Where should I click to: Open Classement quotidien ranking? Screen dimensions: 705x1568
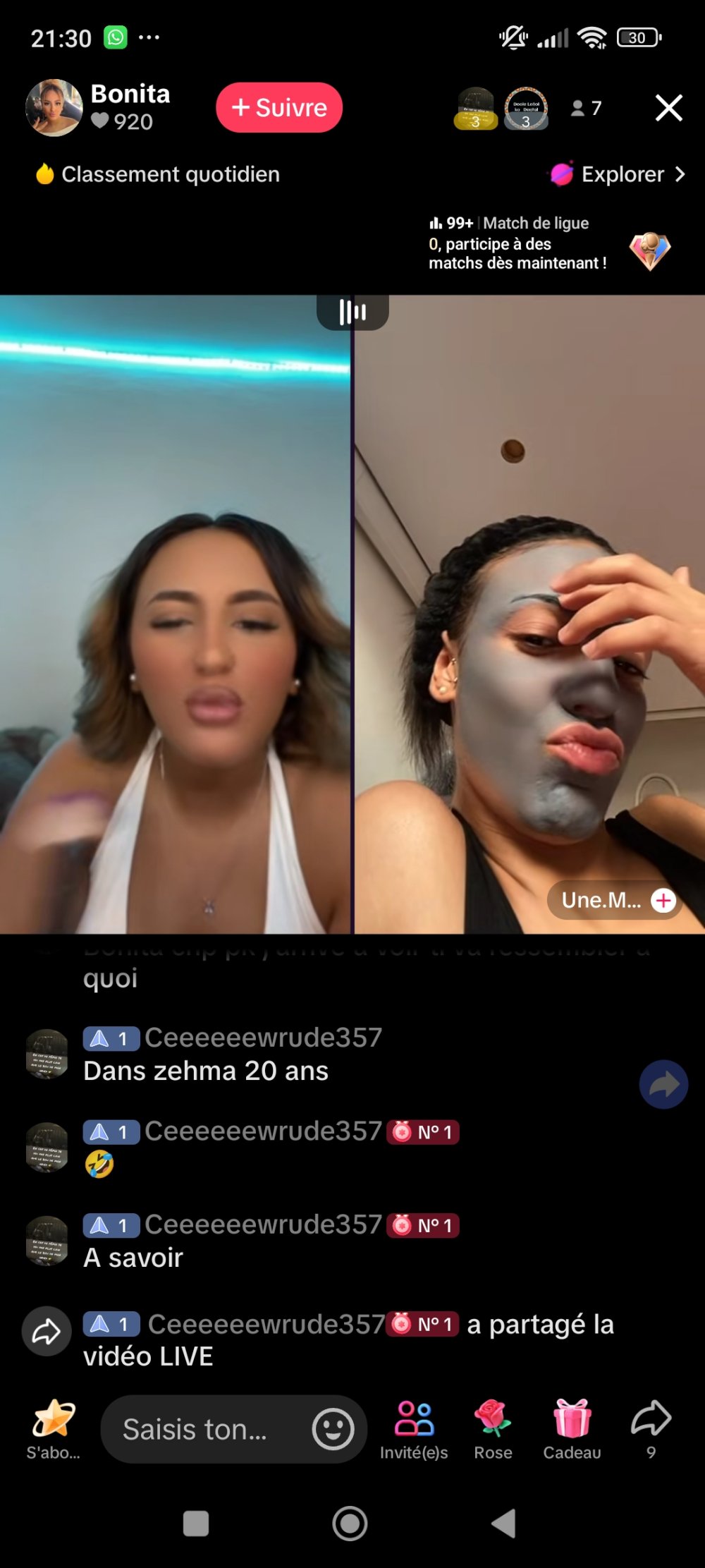click(159, 174)
